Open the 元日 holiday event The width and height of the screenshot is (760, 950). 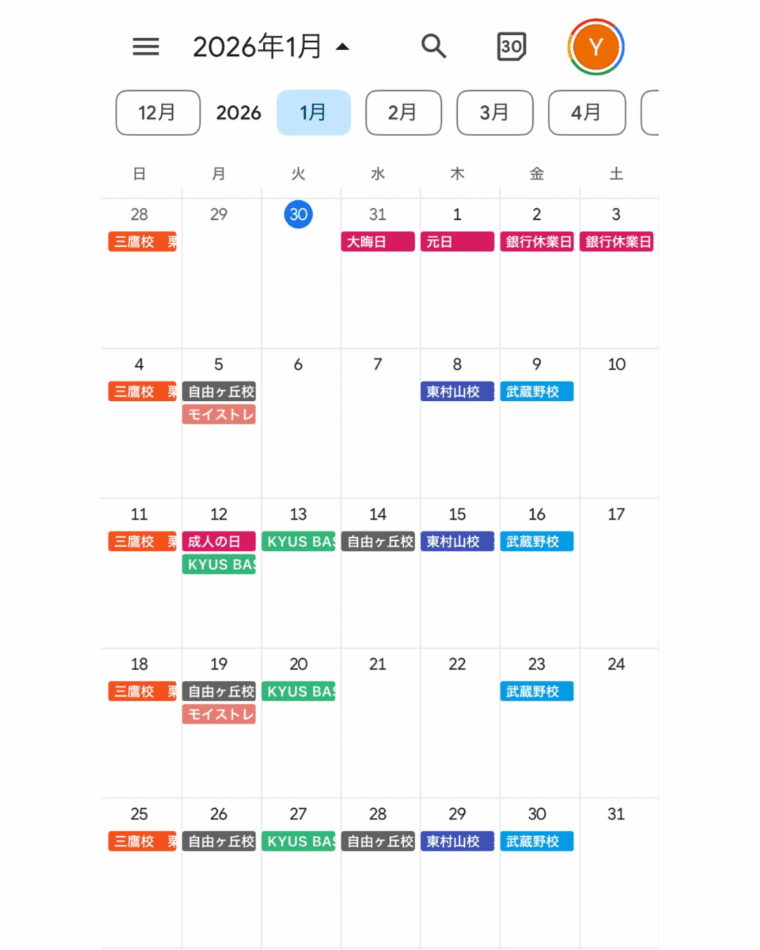457,242
